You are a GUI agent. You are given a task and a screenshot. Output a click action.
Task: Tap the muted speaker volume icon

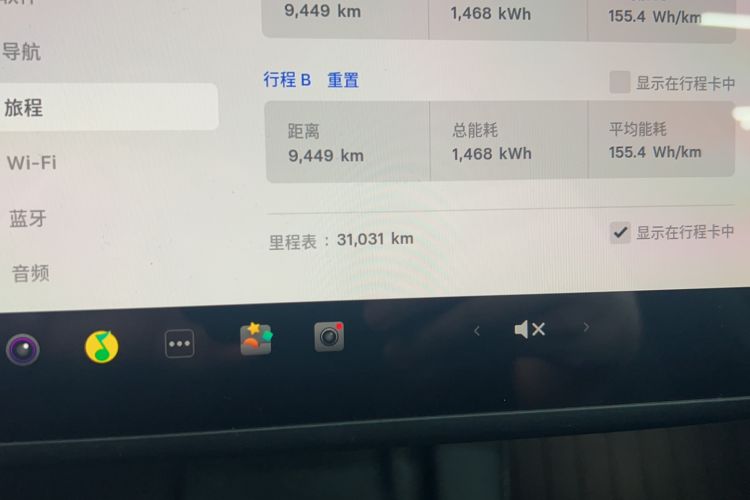tap(529, 329)
